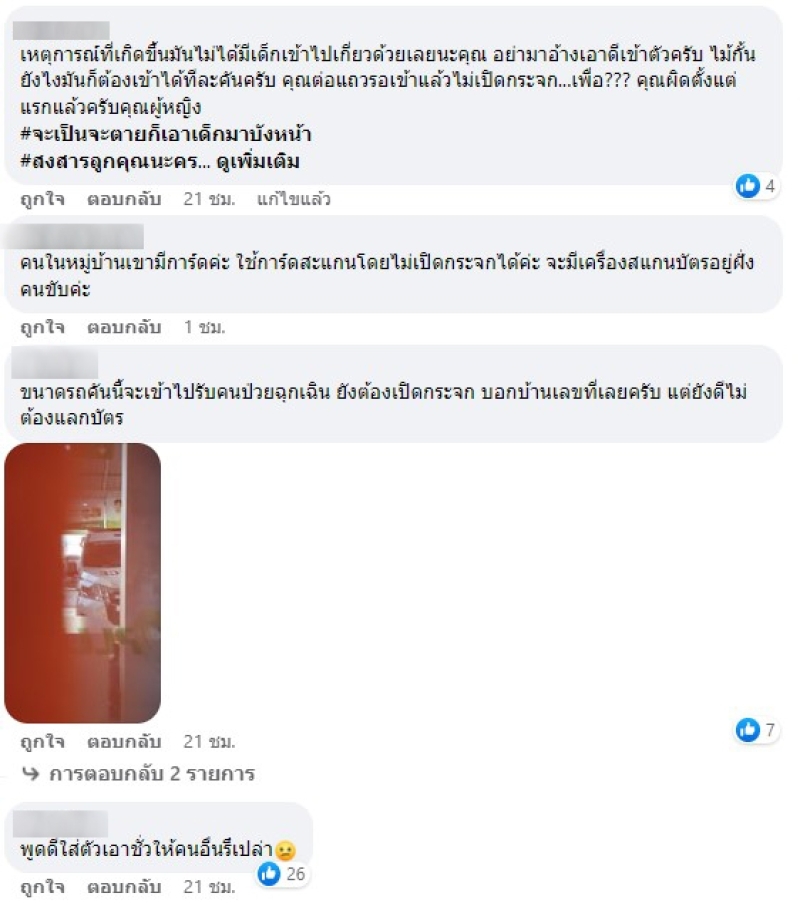Open the แก้ไขแล้ว edit history link
This screenshot has width=800, height=903.
tap(293, 199)
